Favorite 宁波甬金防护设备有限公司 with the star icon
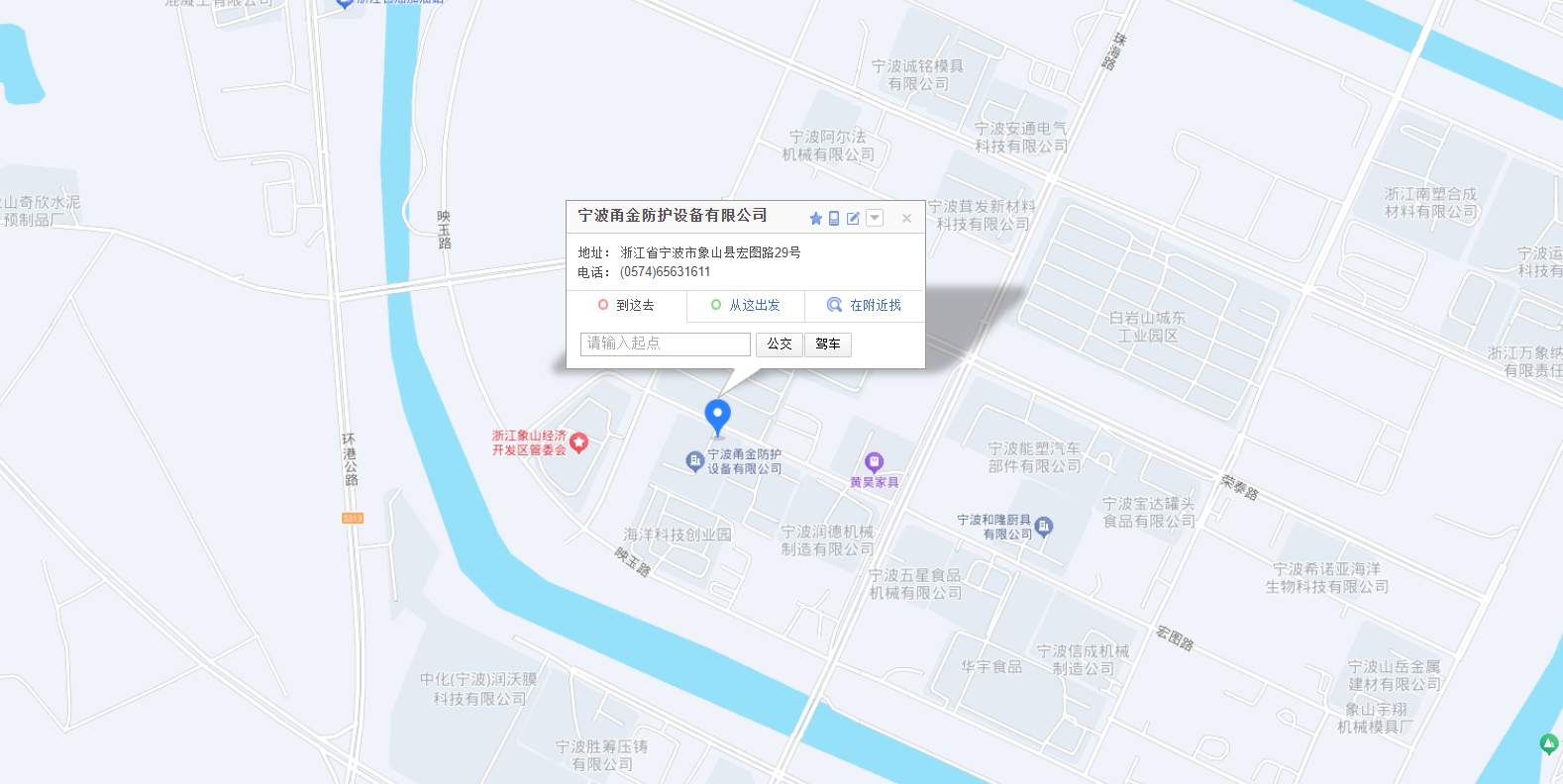This screenshot has width=1563, height=784. (x=816, y=218)
